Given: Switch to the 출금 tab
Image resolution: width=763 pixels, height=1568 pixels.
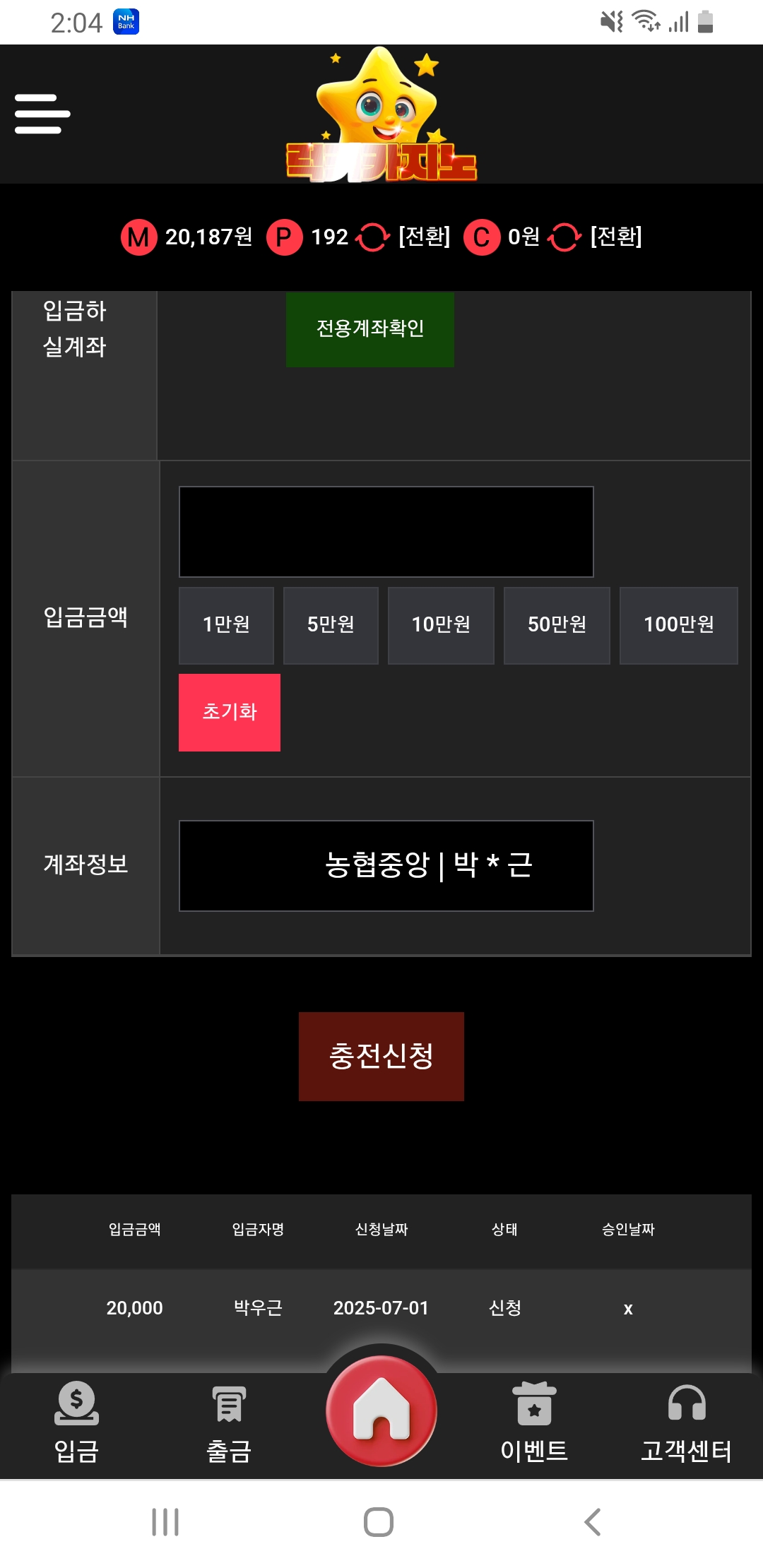Looking at the screenshot, I should [229, 1423].
